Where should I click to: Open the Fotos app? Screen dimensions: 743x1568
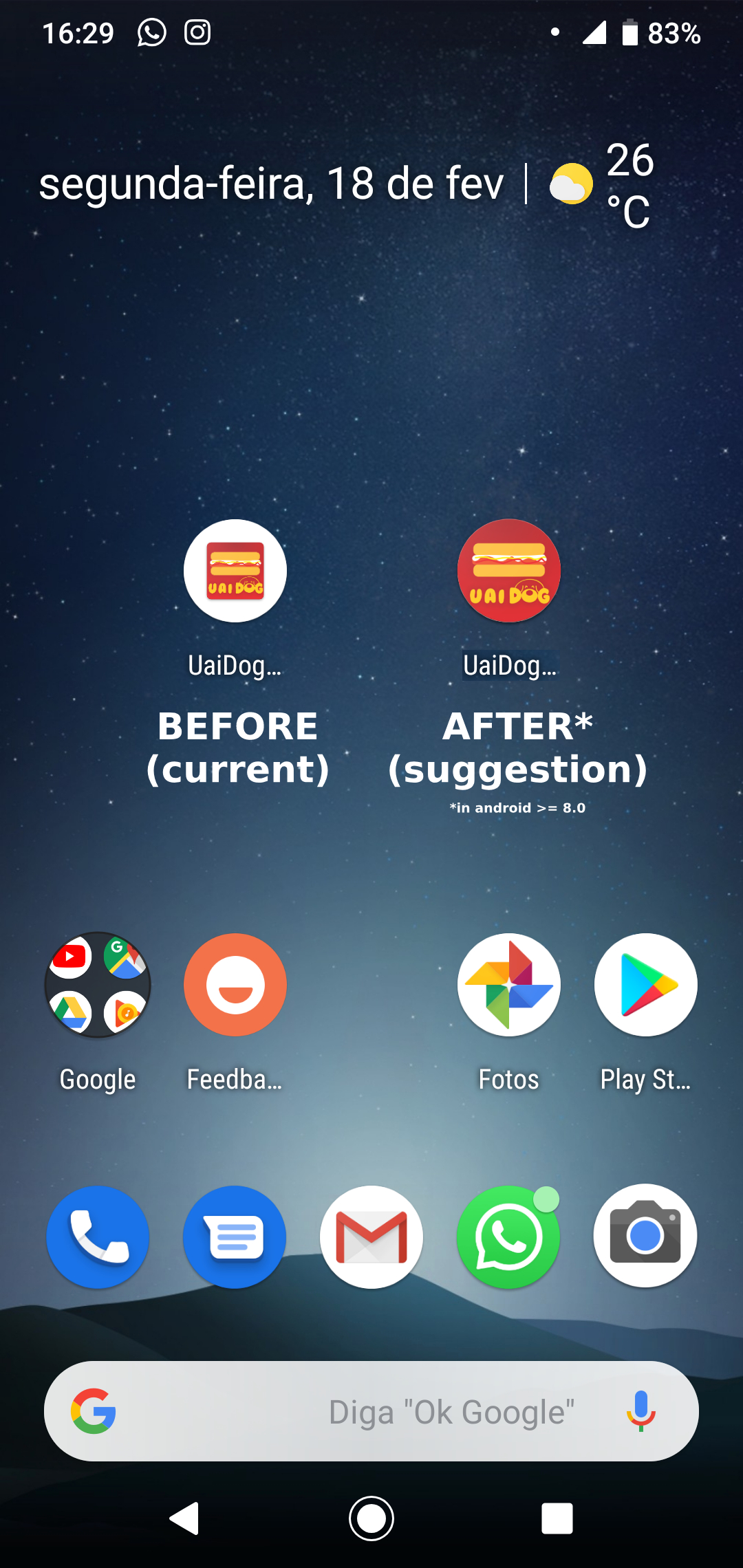click(x=509, y=985)
